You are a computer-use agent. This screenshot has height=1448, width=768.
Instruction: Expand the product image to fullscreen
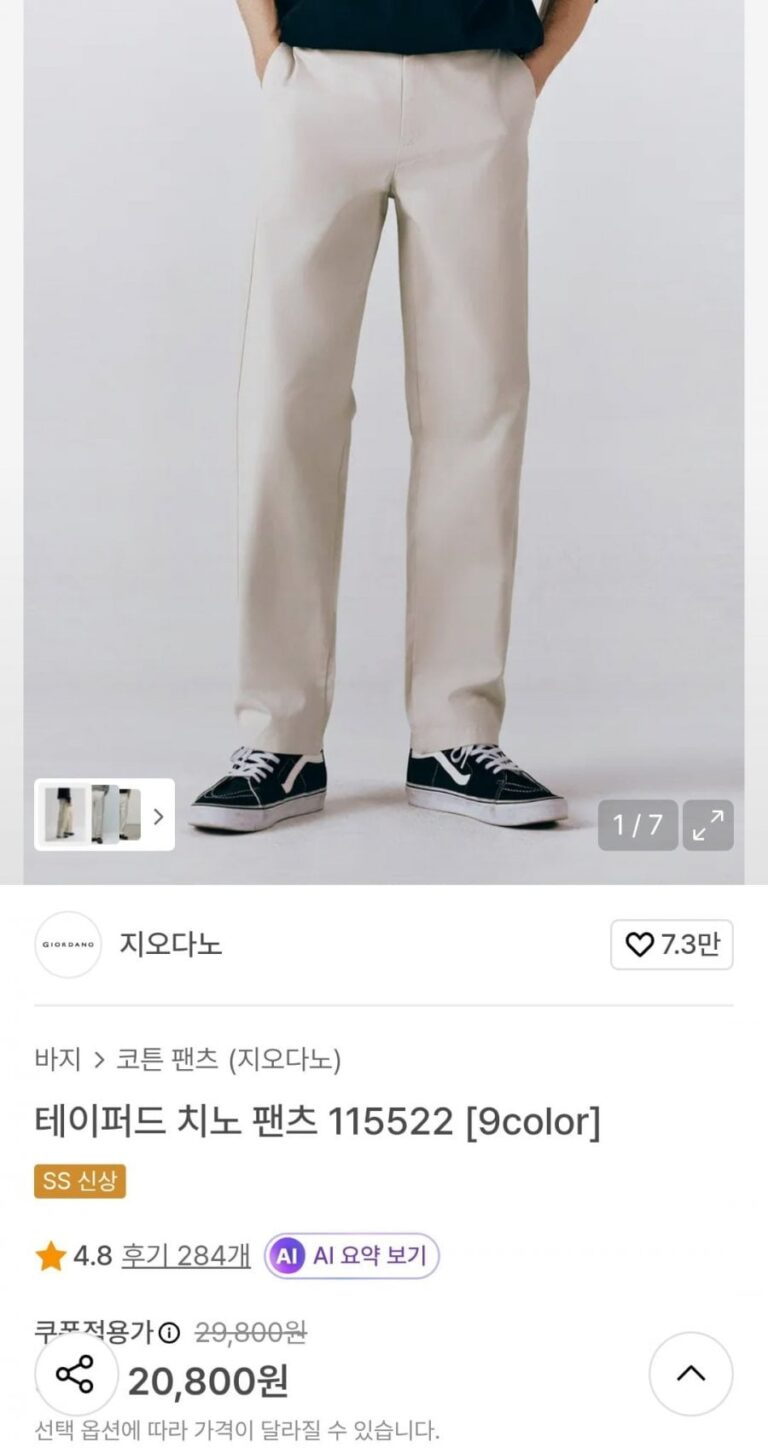(x=708, y=825)
